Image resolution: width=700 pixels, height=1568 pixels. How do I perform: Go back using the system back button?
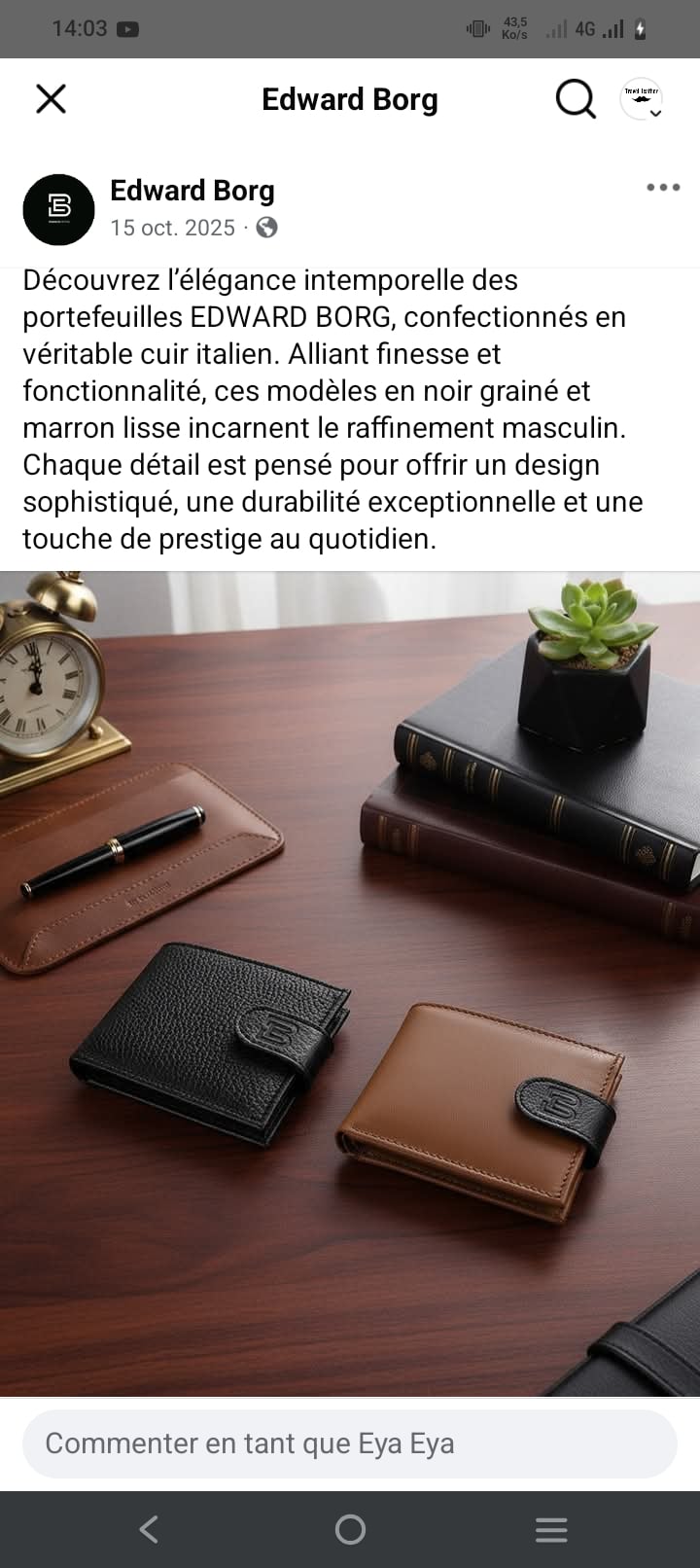(x=149, y=1529)
